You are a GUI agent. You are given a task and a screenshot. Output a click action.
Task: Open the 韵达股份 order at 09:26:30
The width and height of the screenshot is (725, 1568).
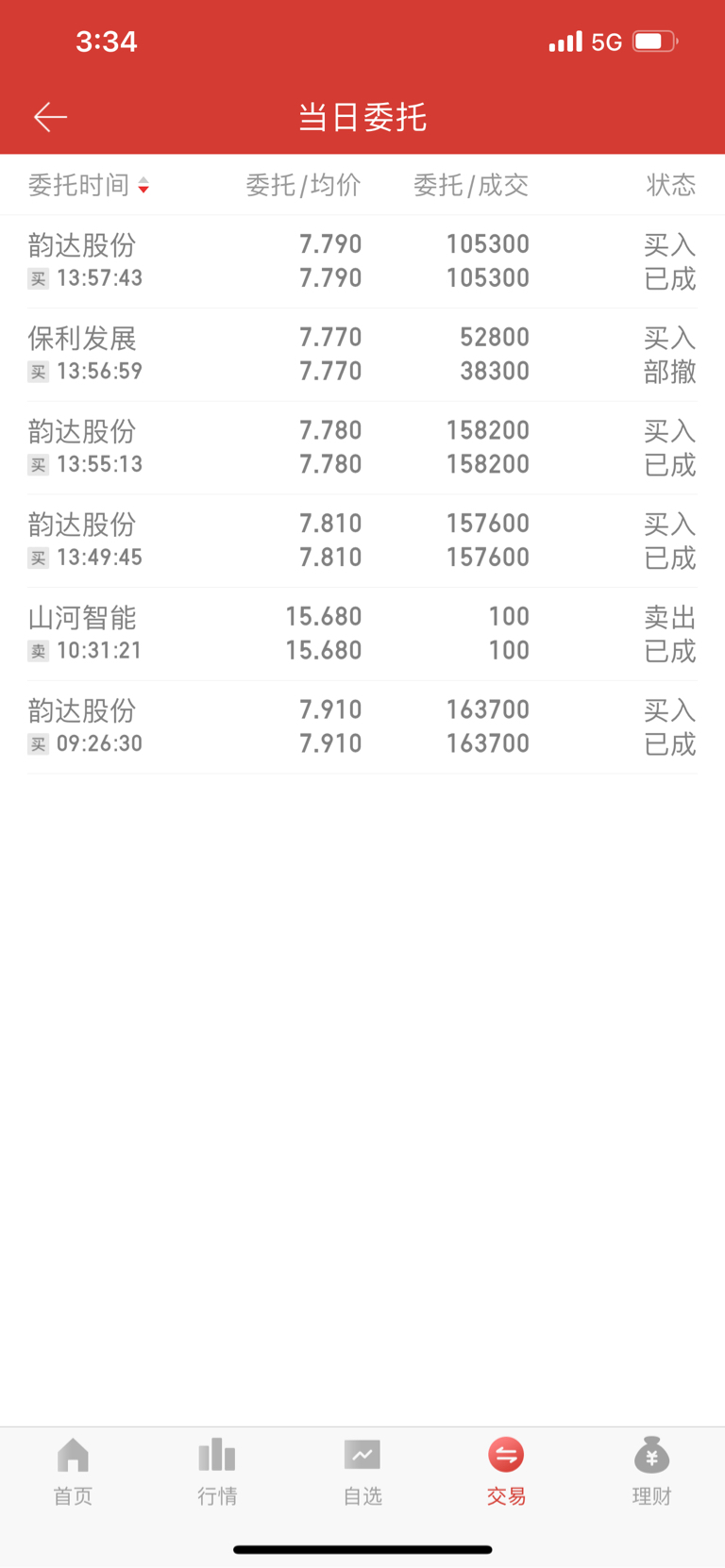coord(362,727)
